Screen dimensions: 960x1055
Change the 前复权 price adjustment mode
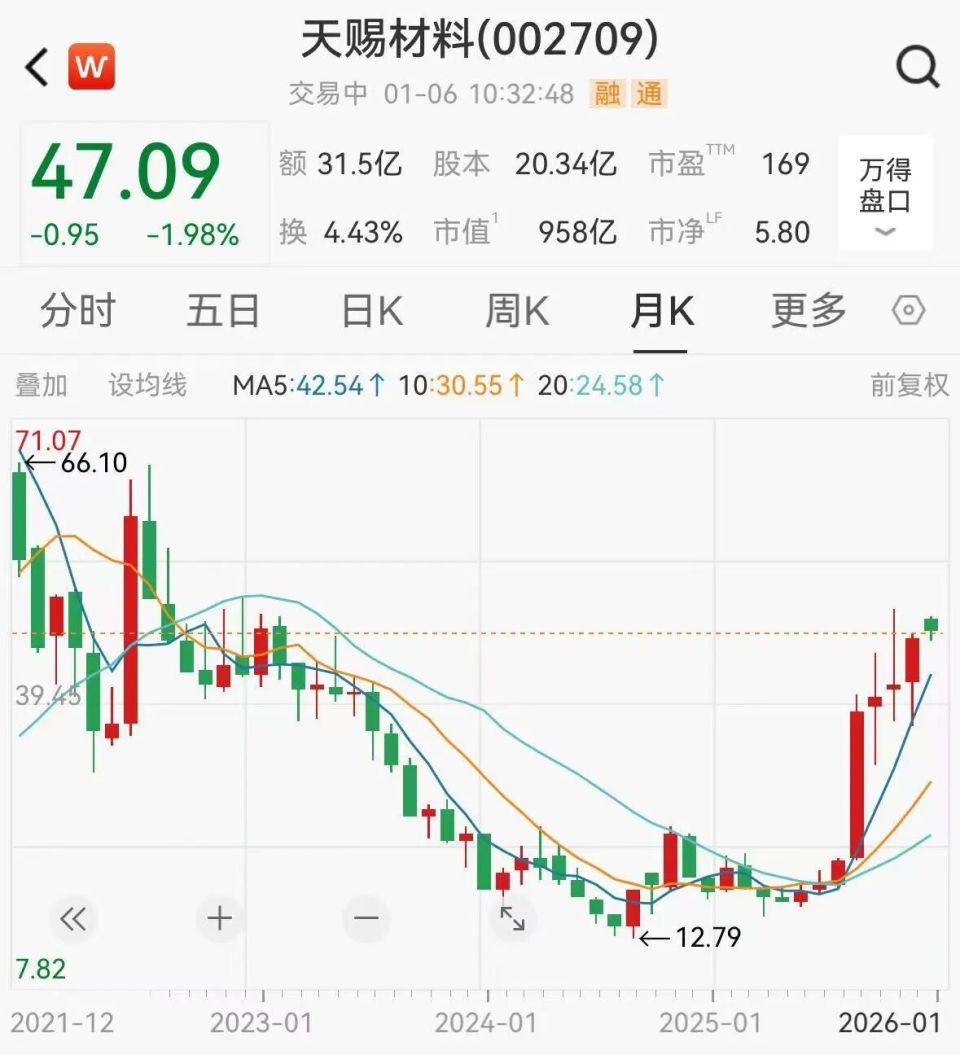908,385
